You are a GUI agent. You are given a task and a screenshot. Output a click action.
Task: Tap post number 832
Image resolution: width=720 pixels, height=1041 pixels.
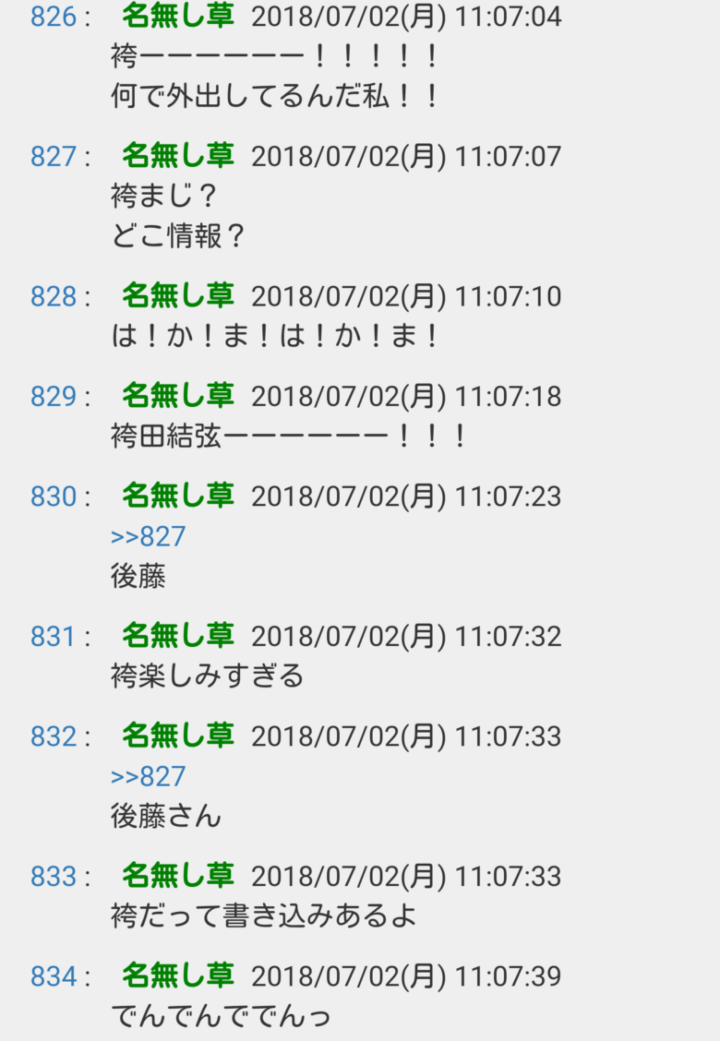pos(53,737)
